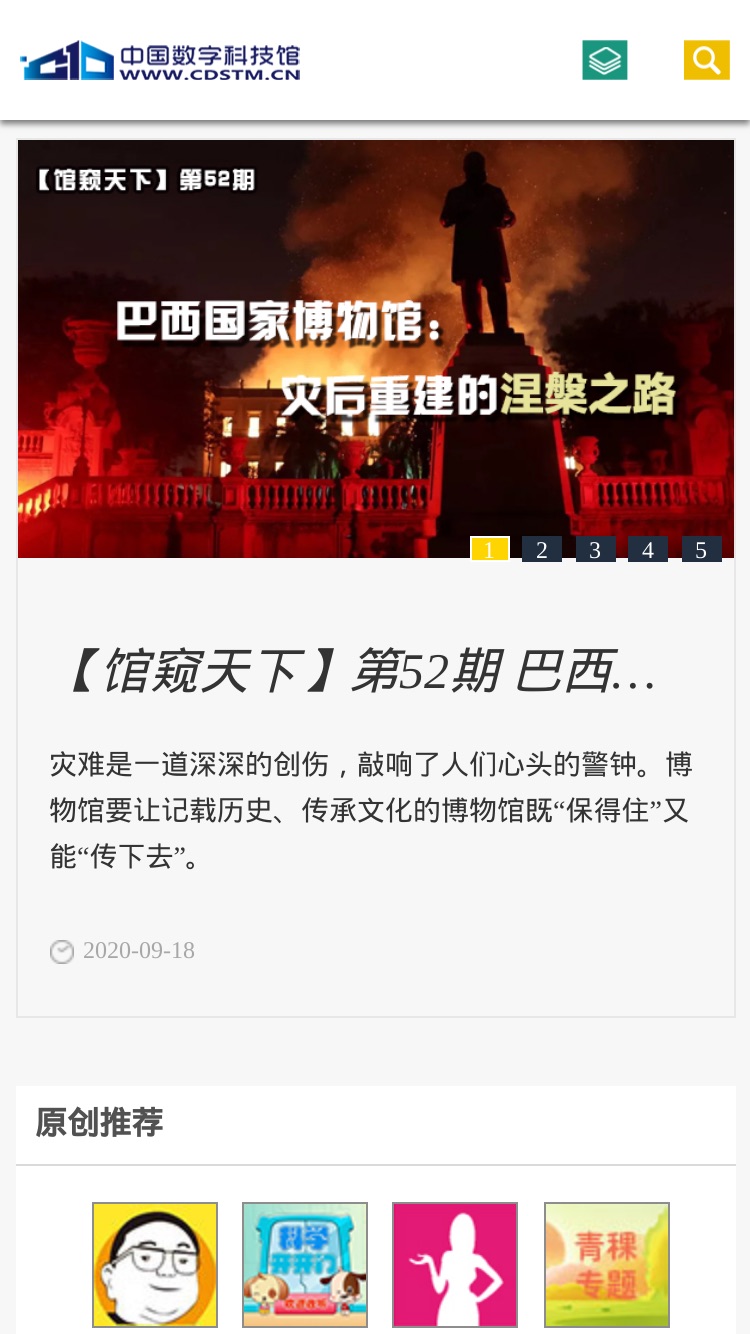Open the Brazil National Museum banner
The height and width of the screenshot is (1334, 750).
pos(376,349)
